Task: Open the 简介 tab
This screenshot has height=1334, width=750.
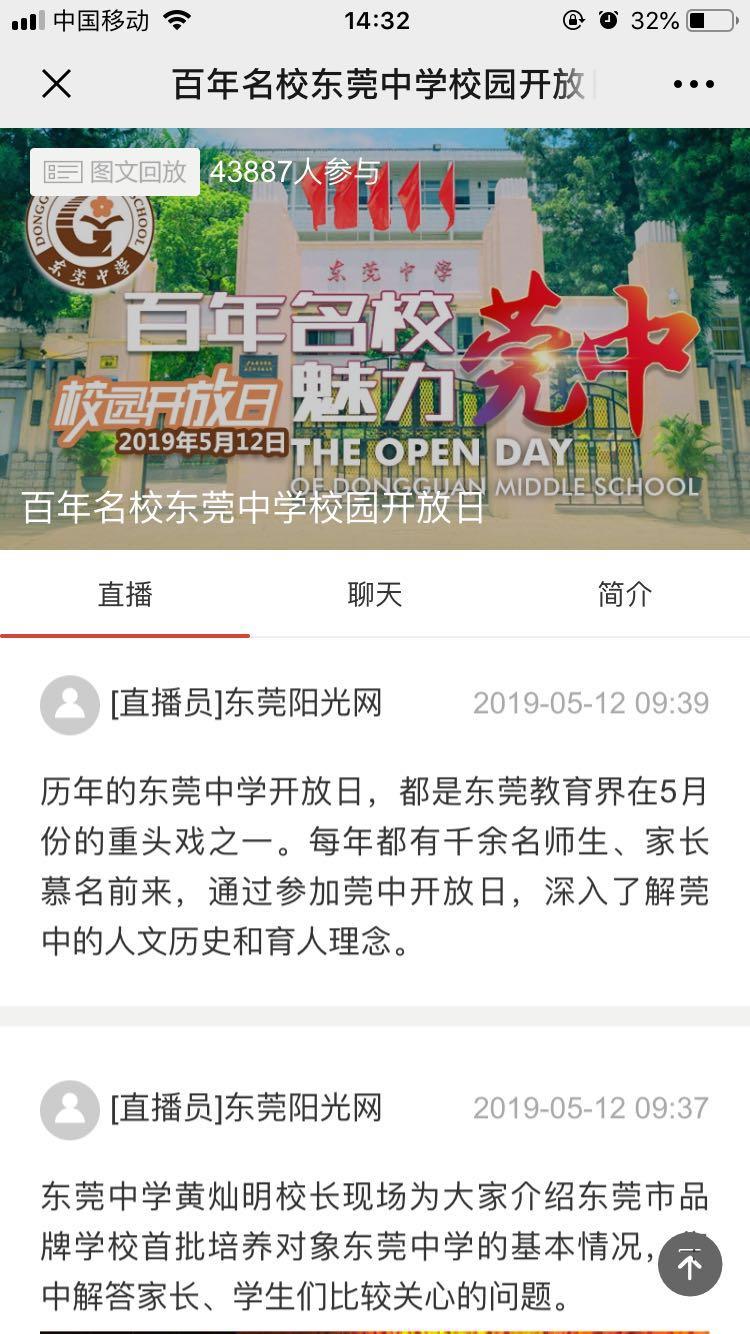Action: coord(625,595)
